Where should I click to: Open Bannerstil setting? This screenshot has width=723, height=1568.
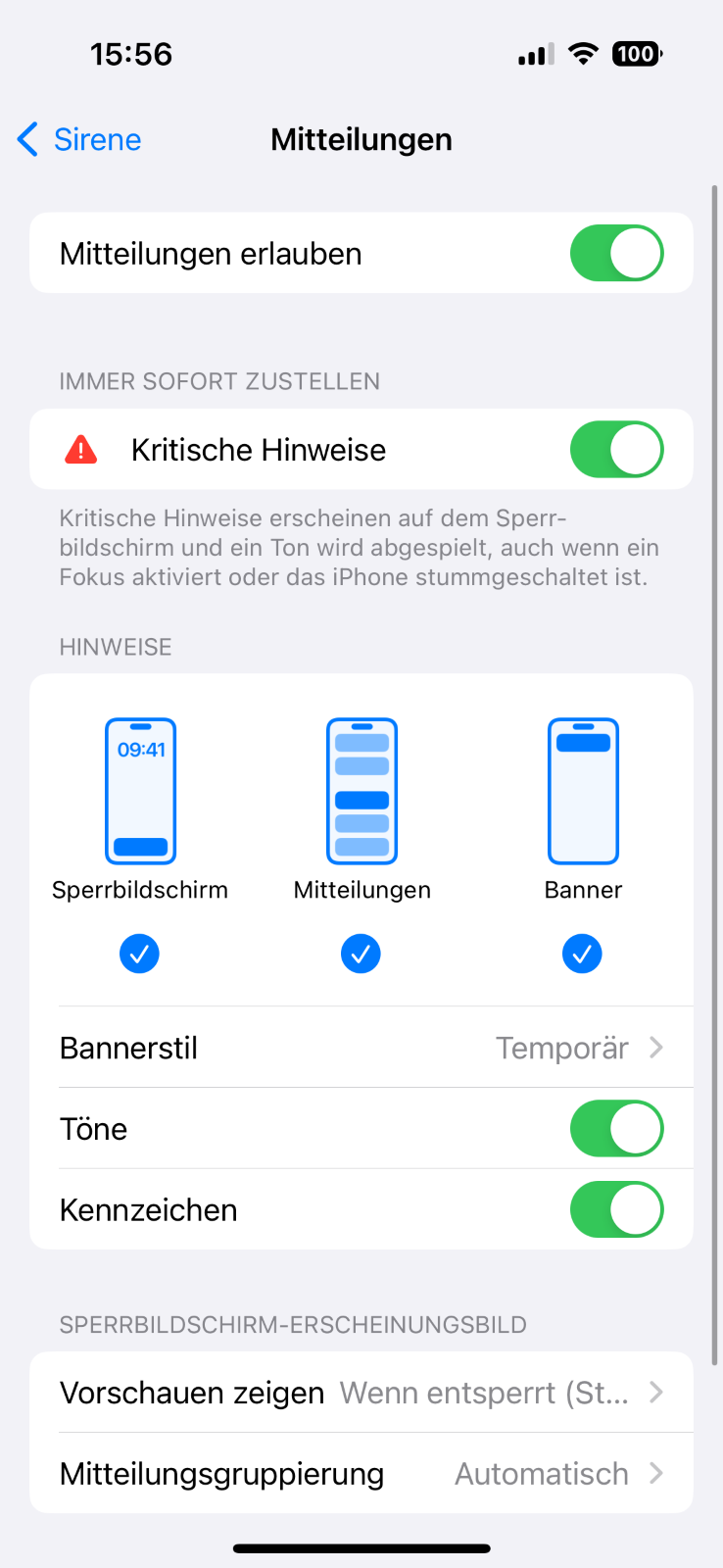click(x=361, y=1048)
